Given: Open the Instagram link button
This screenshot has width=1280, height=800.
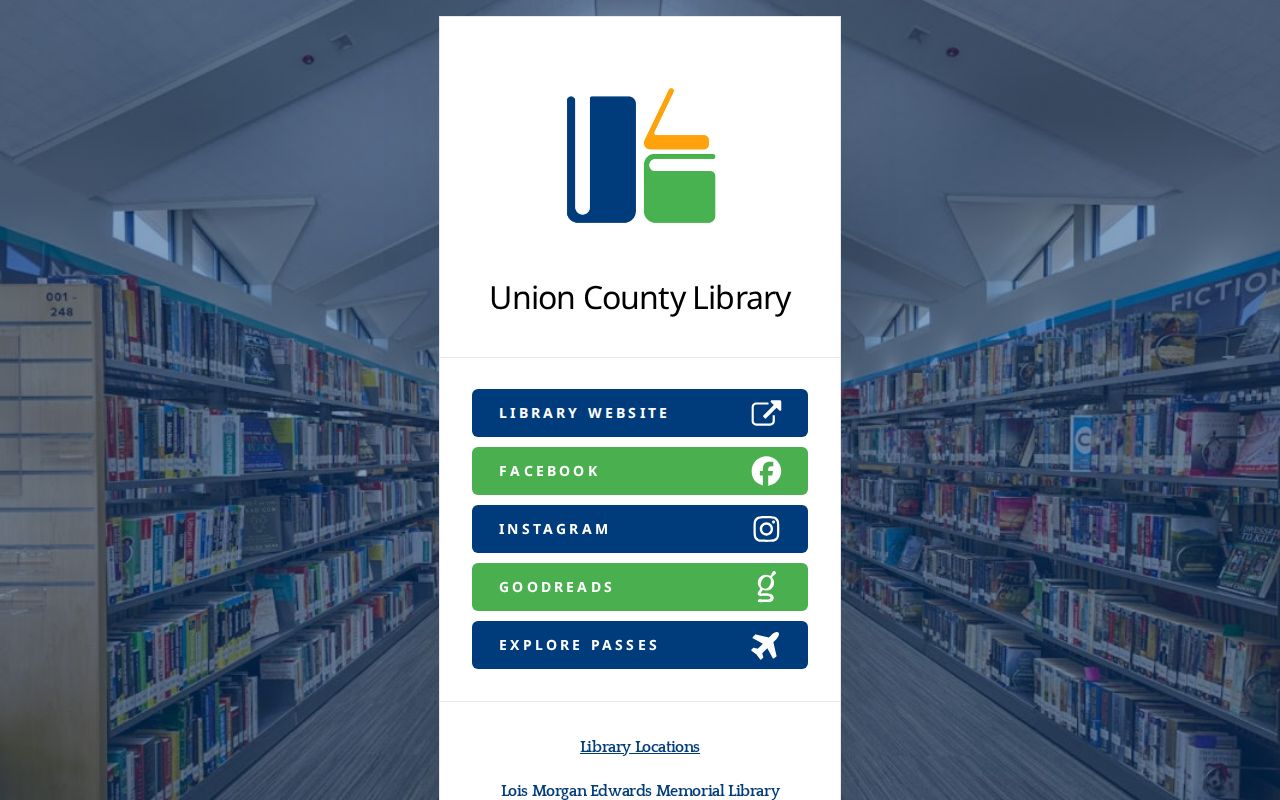Looking at the screenshot, I should (x=639, y=529).
